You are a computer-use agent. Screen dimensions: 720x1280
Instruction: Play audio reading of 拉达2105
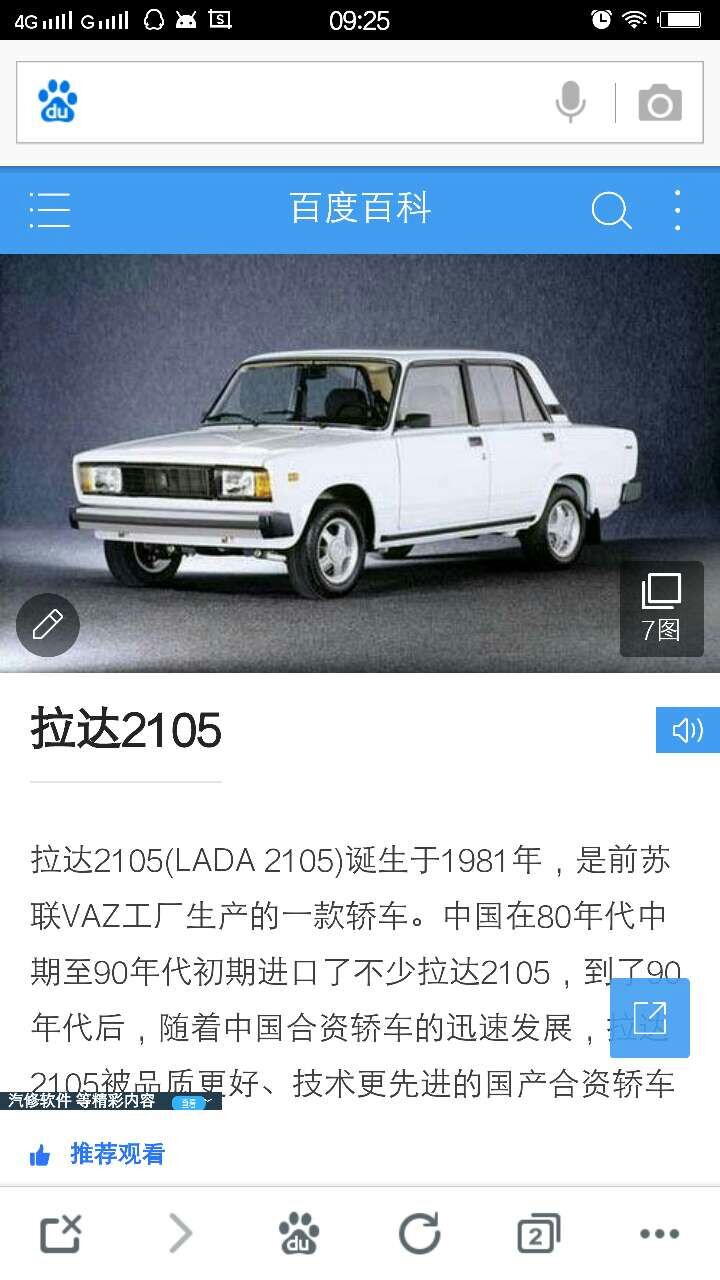(x=687, y=730)
